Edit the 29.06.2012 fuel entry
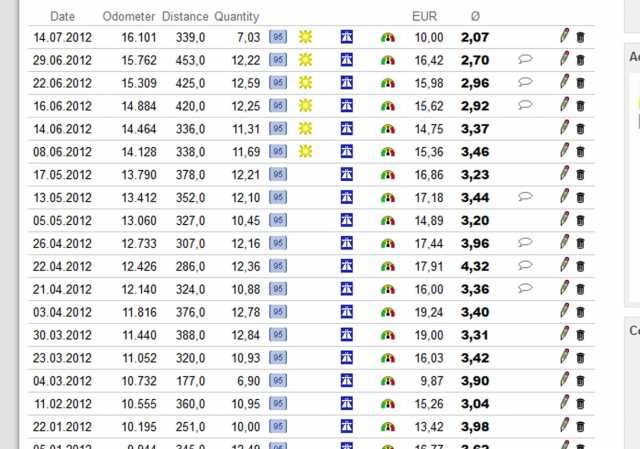This screenshot has width=640, height=449. tap(564, 59)
